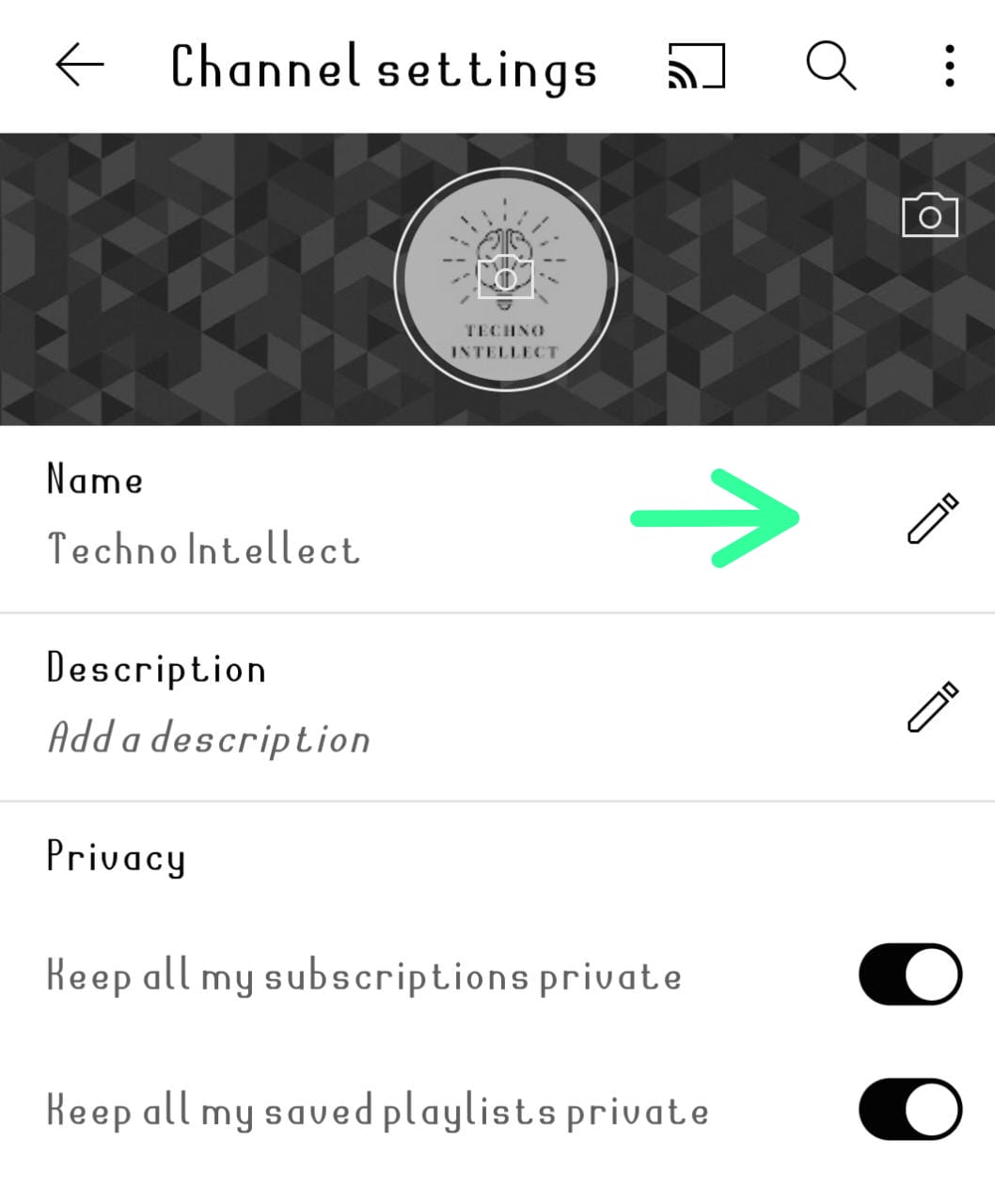The width and height of the screenshot is (995, 1204).
Task: Open the three-dot overflow menu
Action: (950, 66)
